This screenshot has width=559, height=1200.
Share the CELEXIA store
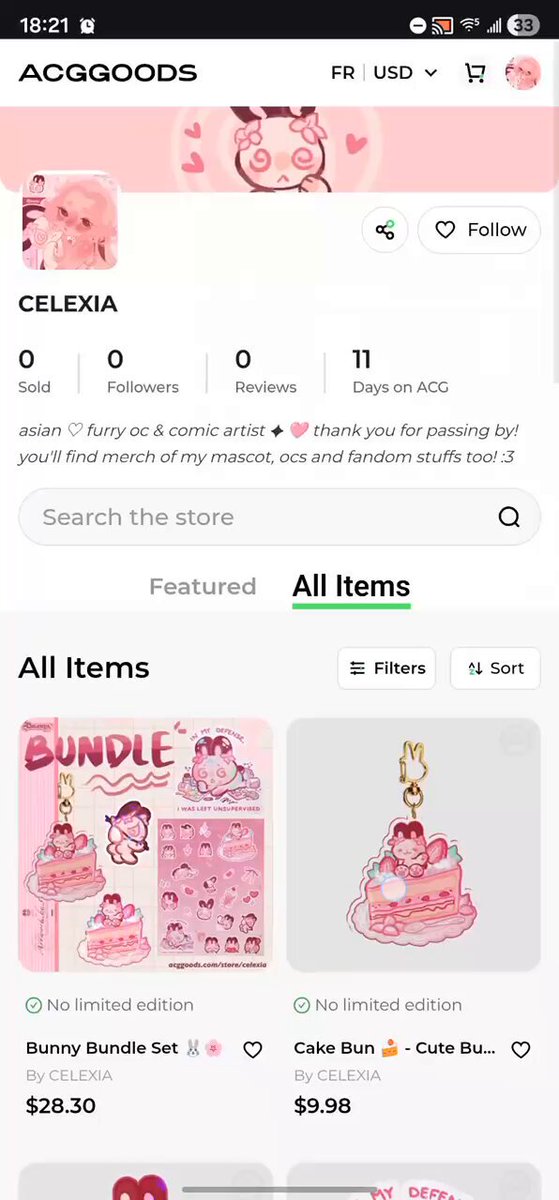385,231
